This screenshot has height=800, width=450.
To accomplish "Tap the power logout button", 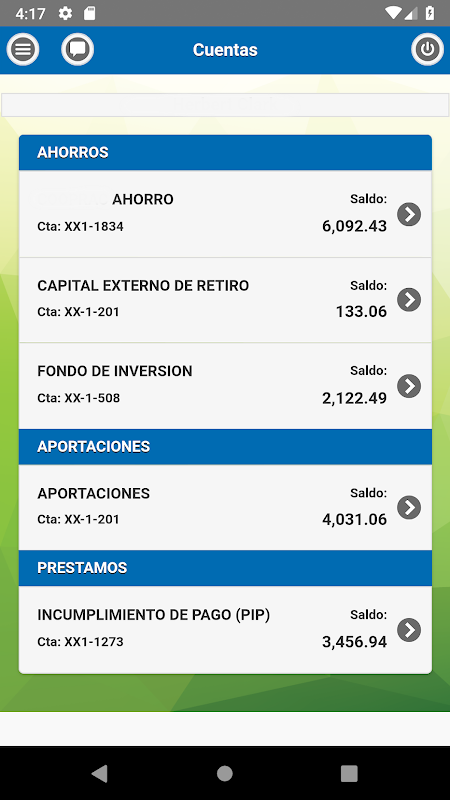I will [428, 49].
